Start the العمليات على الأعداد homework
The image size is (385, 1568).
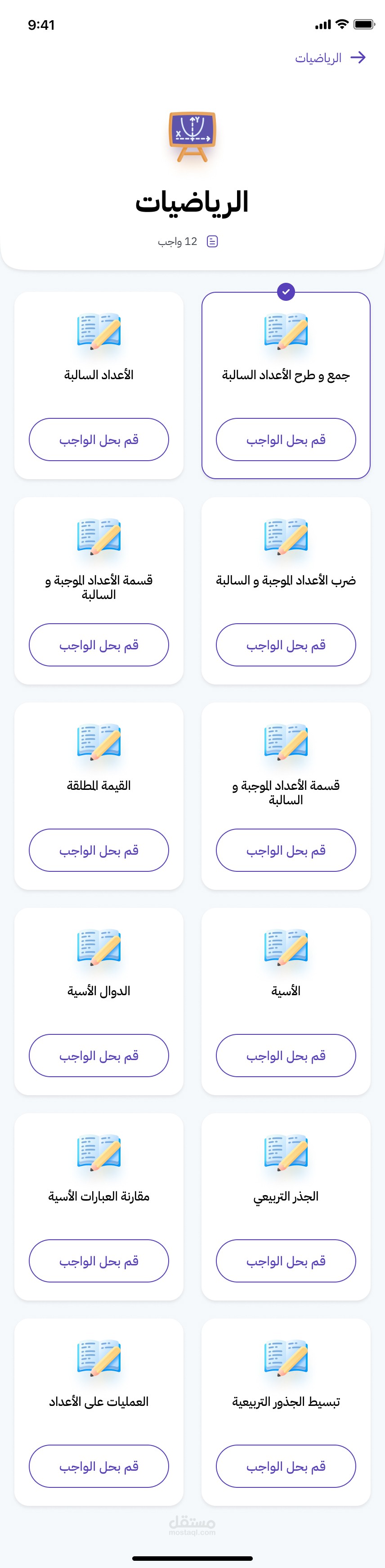click(98, 1466)
